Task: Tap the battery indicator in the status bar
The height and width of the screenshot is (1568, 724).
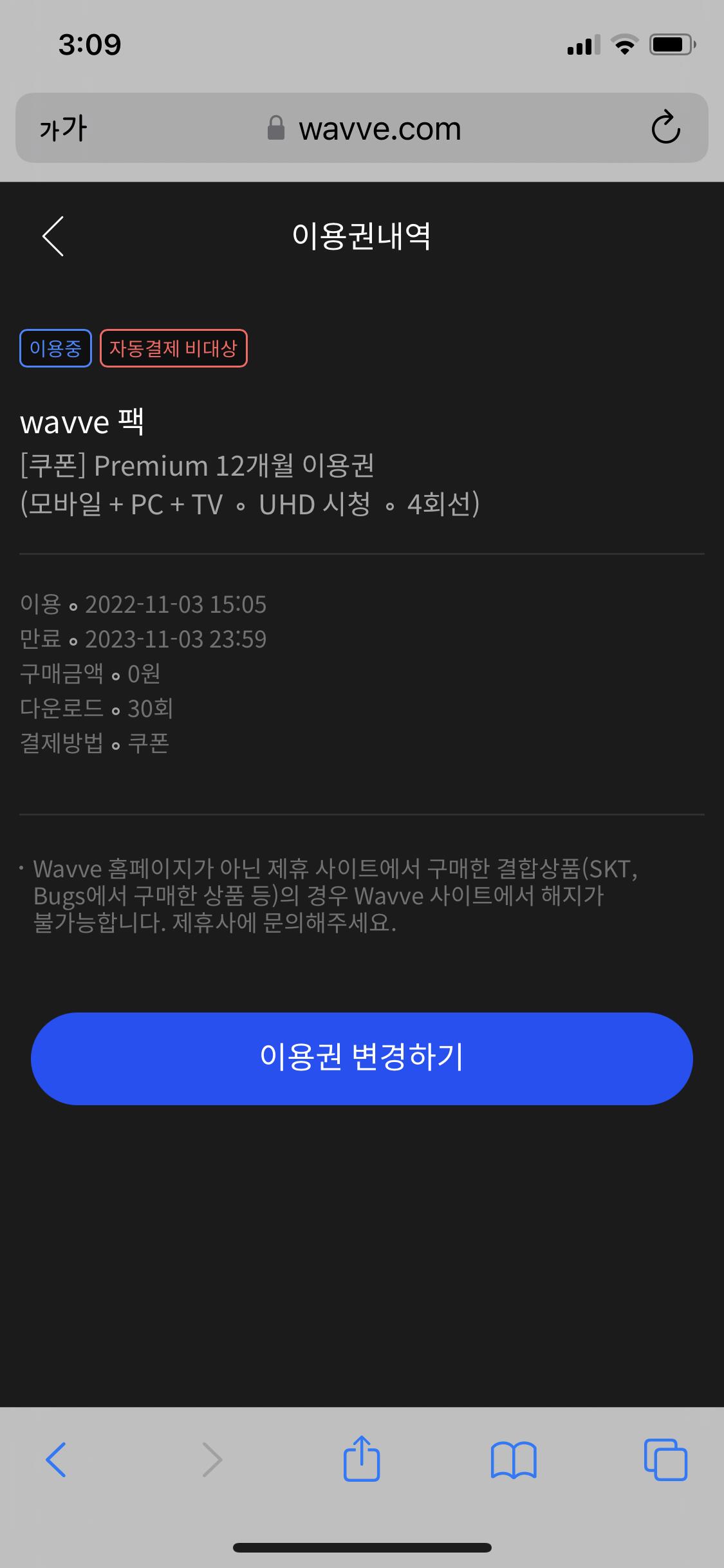Action: point(669,44)
